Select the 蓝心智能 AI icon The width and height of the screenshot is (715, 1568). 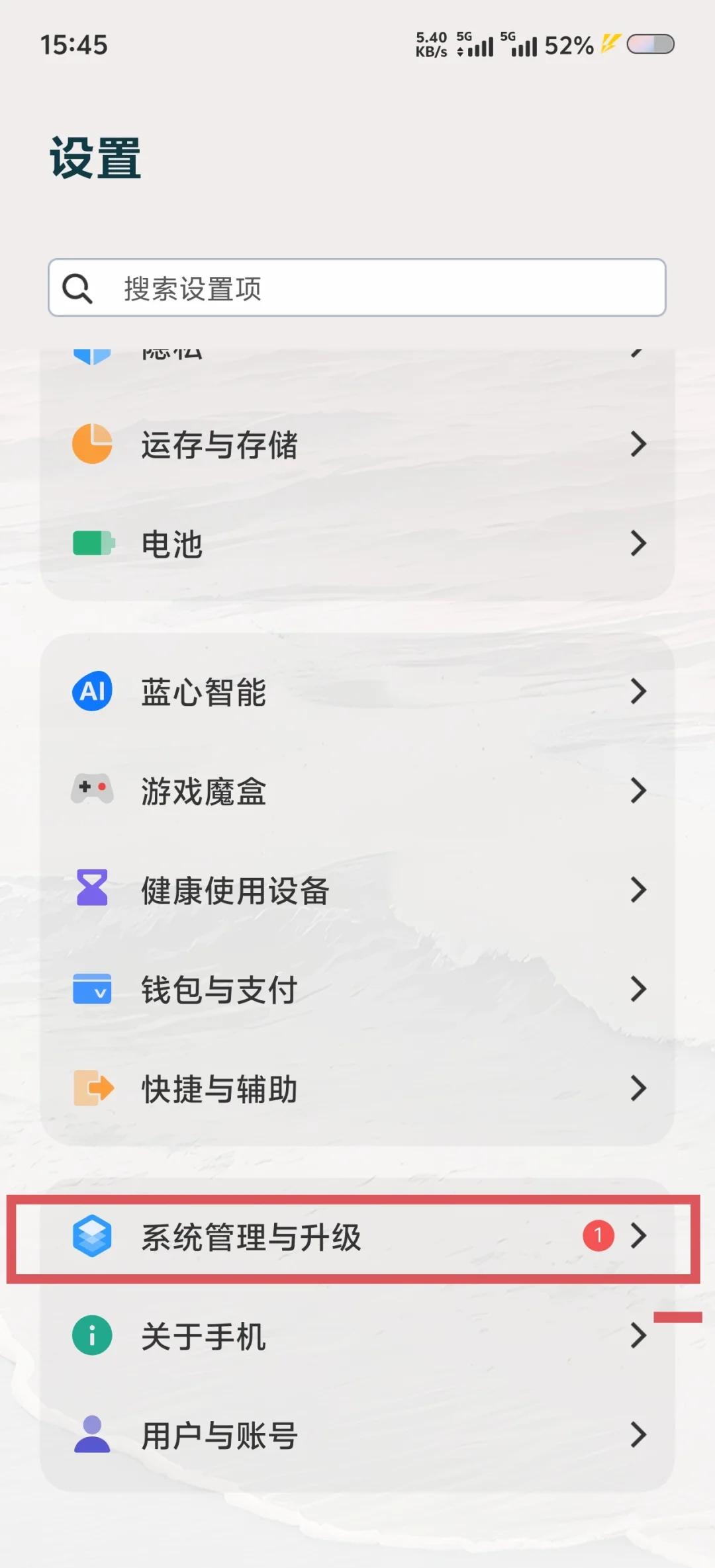tap(92, 691)
